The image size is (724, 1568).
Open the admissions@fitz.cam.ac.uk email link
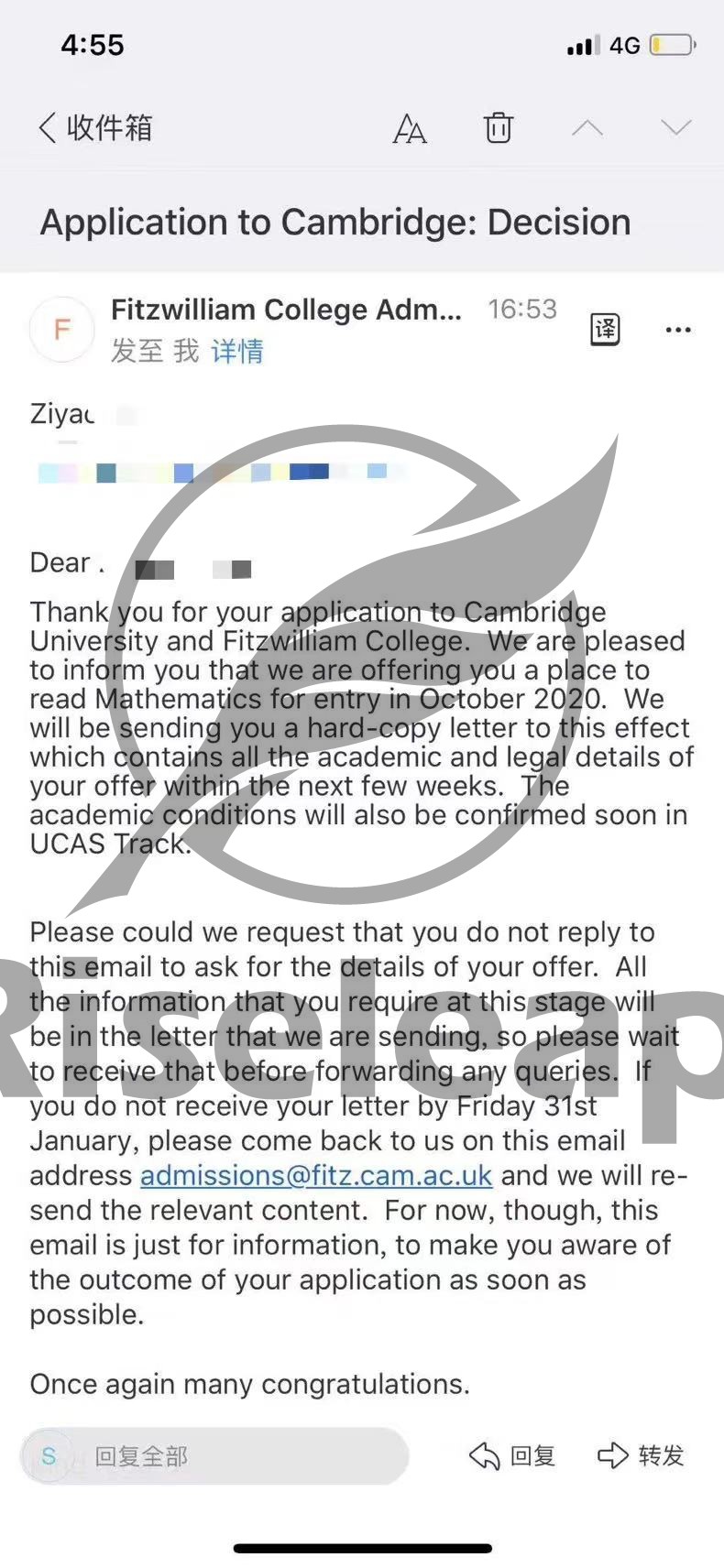(316, 1175)
